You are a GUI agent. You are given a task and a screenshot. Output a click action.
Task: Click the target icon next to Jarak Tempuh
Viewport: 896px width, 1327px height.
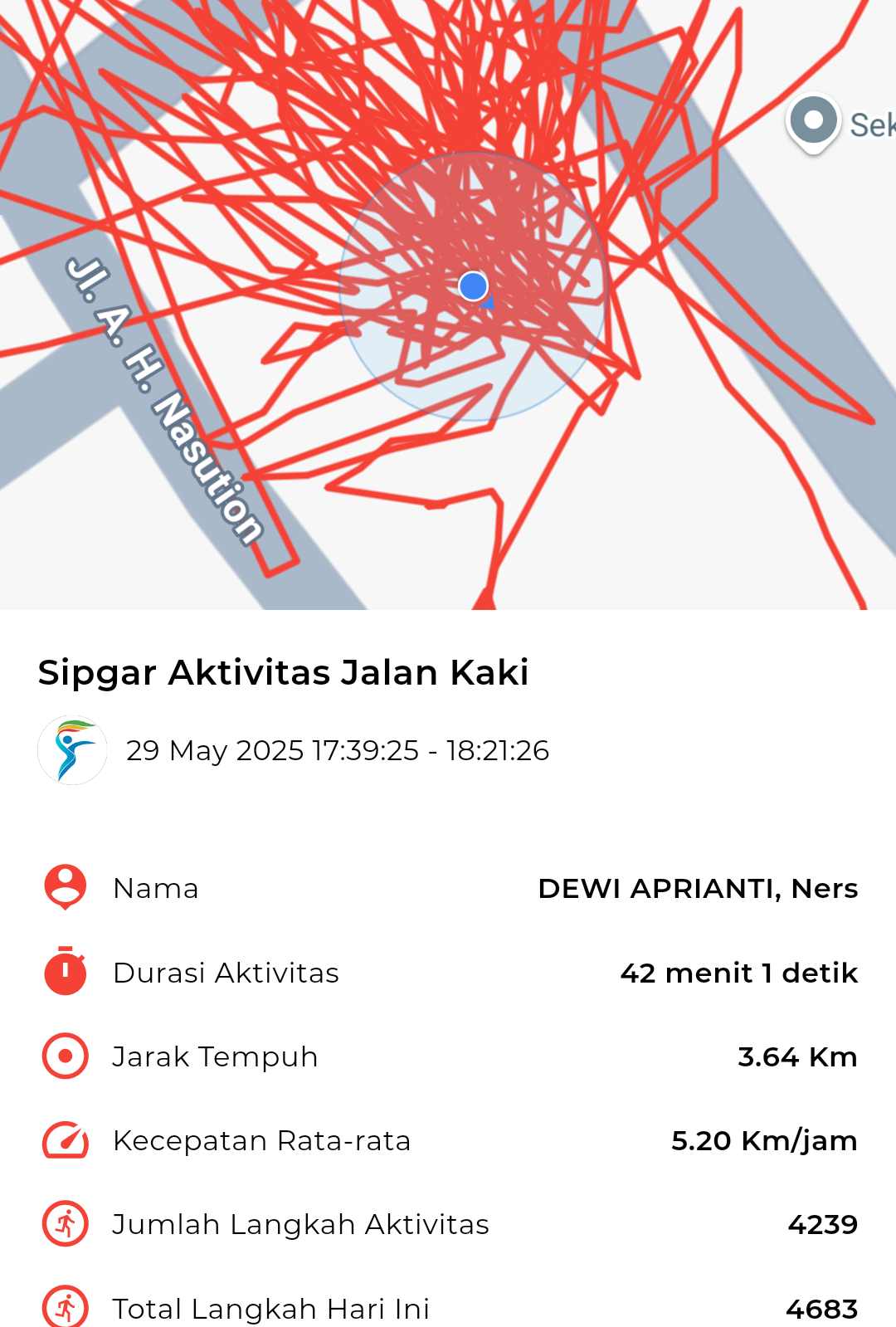(x=64, y=1056)
